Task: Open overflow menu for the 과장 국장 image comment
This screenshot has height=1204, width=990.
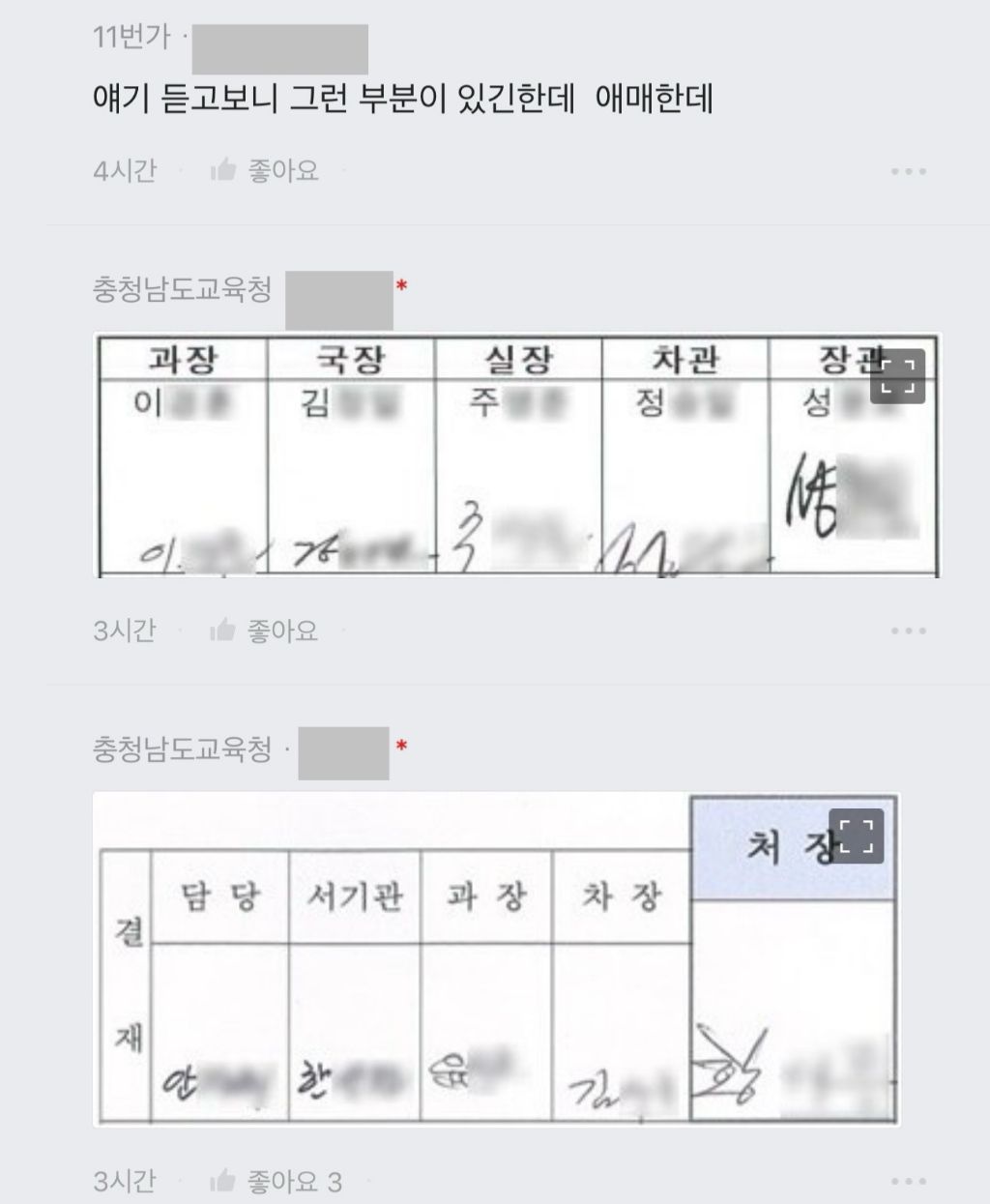Action: pos(908,631)
